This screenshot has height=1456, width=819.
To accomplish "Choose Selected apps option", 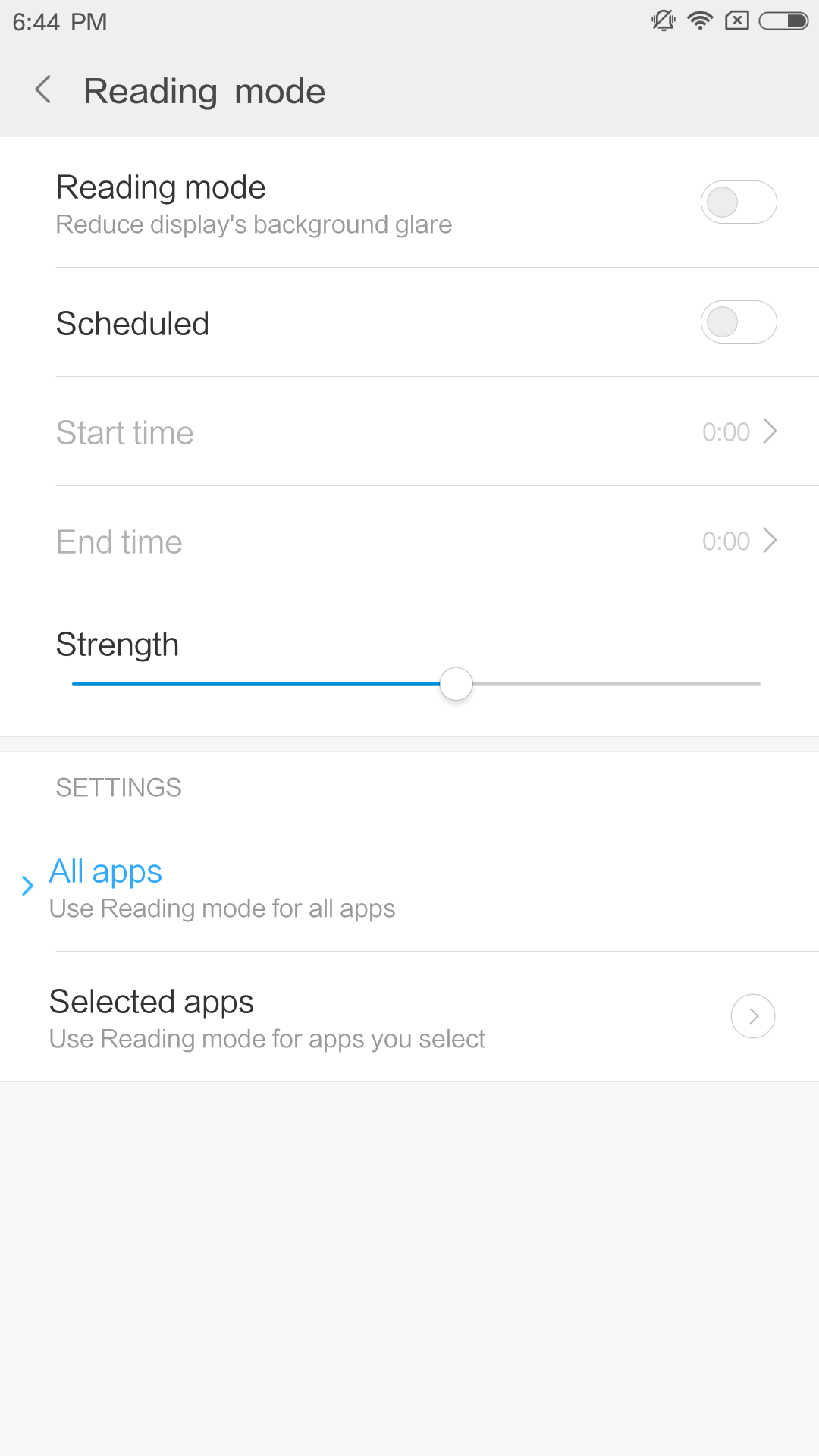I will point(409,1017).
